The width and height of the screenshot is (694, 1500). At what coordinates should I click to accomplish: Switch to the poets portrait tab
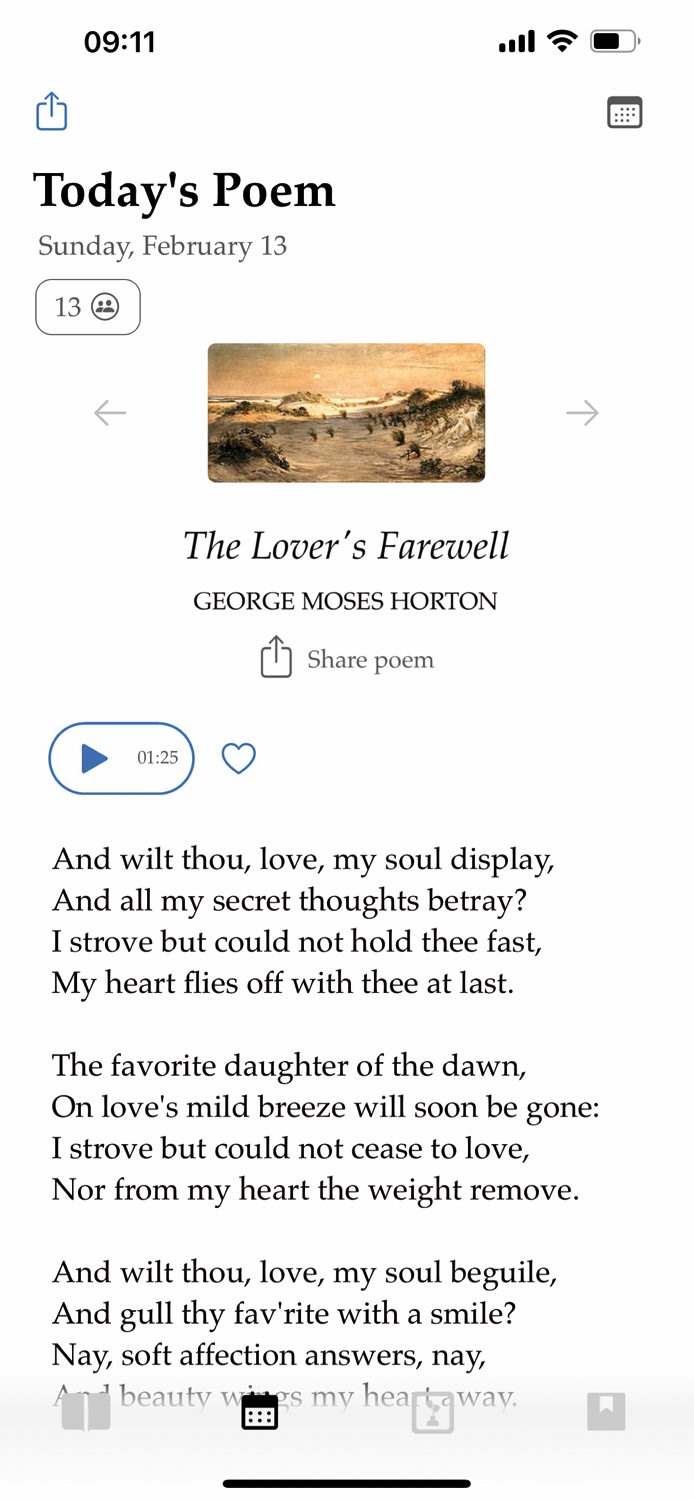click(433, 1412)
